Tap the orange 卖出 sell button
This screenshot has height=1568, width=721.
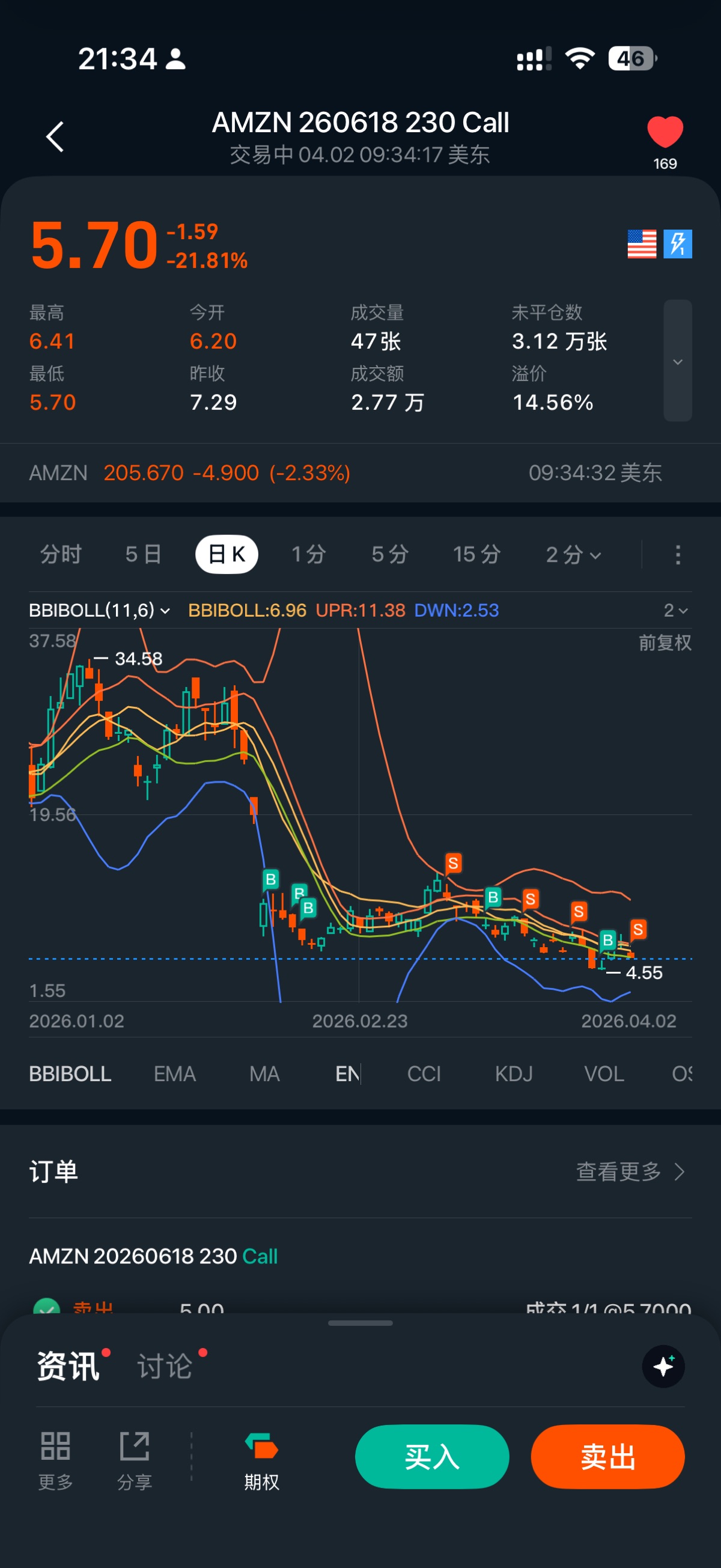click(x=607, y=1457)
